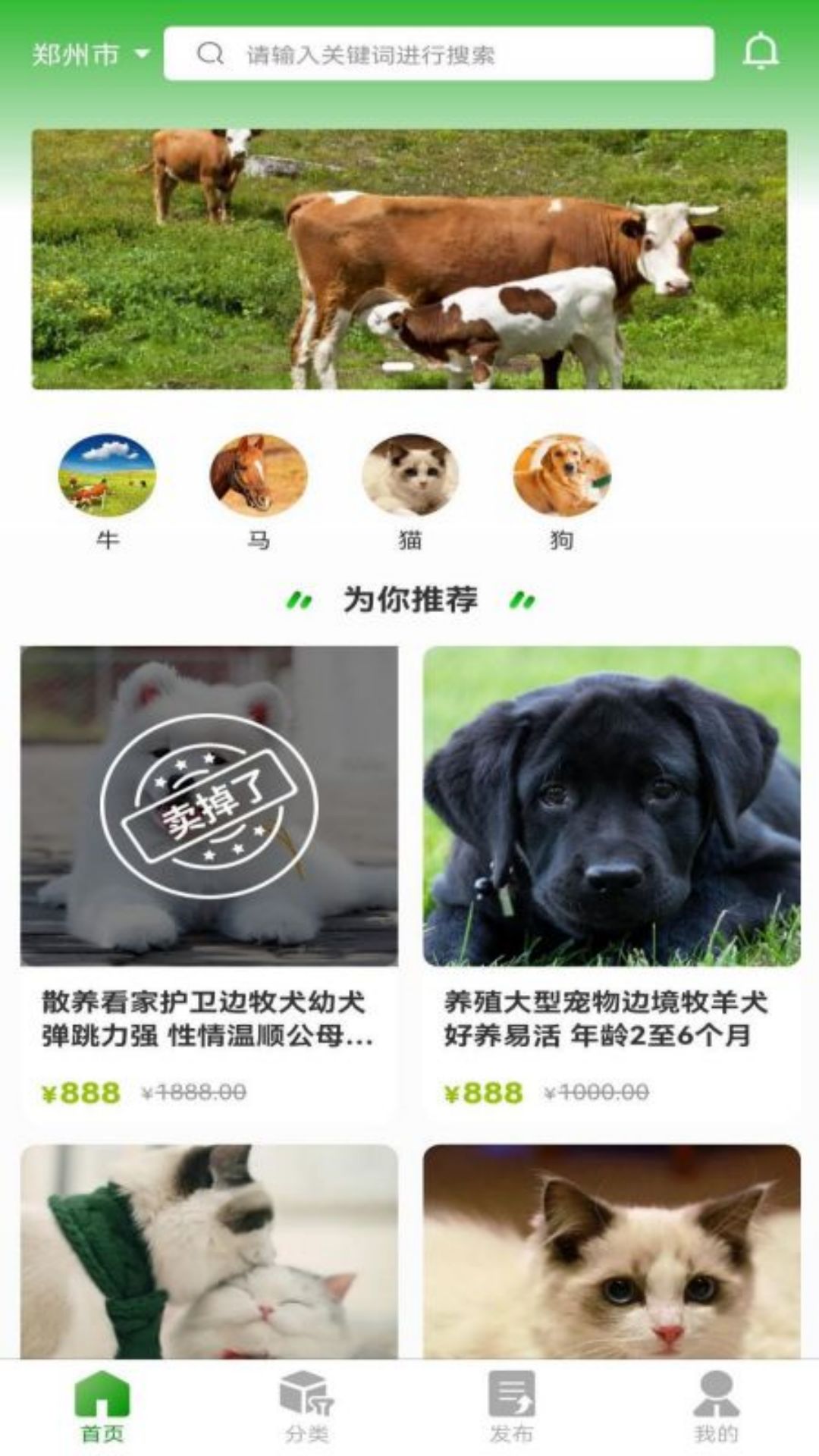The image size is (819, 1456).
Task: Open the listing with two cuddling cats
Action: pyautogui.click(x=209, y=1251)
